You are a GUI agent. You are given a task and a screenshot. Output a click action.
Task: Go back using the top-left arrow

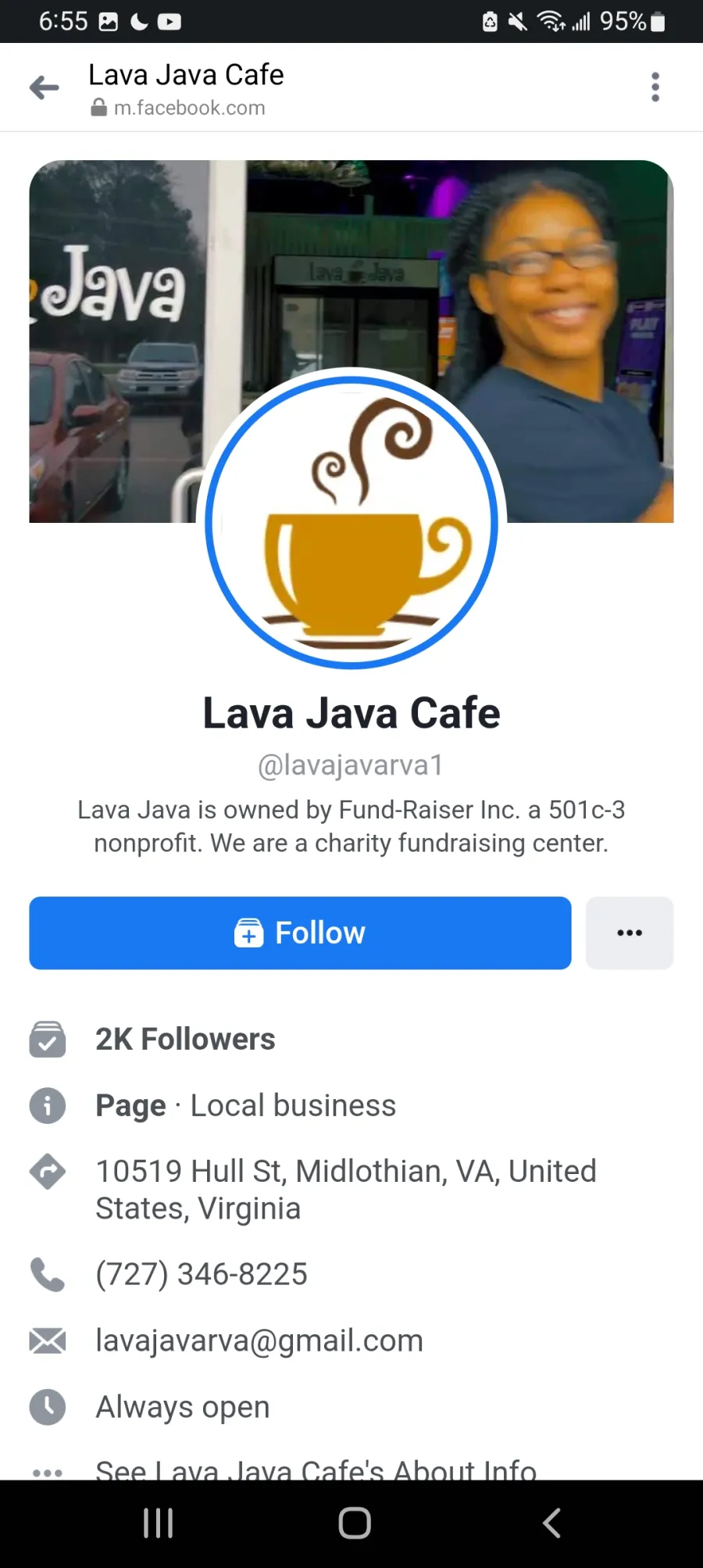(x=45, y=88)
